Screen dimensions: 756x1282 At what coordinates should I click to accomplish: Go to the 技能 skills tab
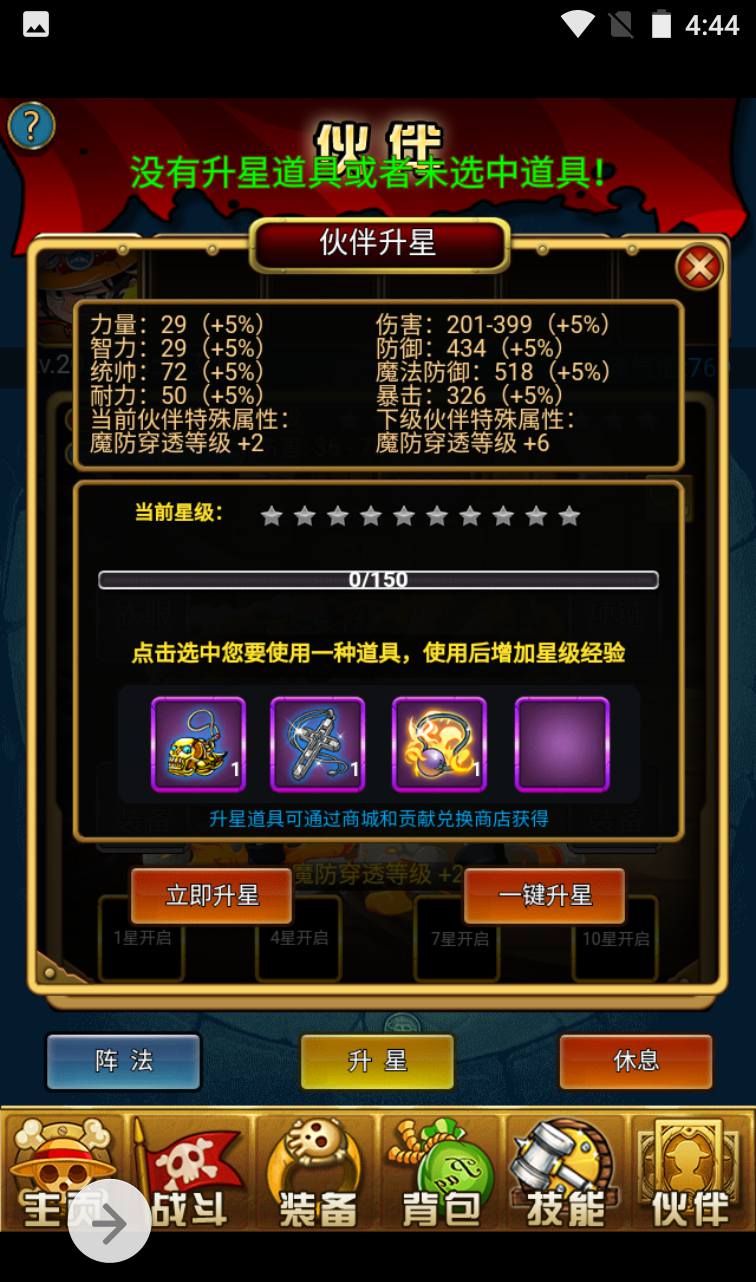[x=565, y=1172]
